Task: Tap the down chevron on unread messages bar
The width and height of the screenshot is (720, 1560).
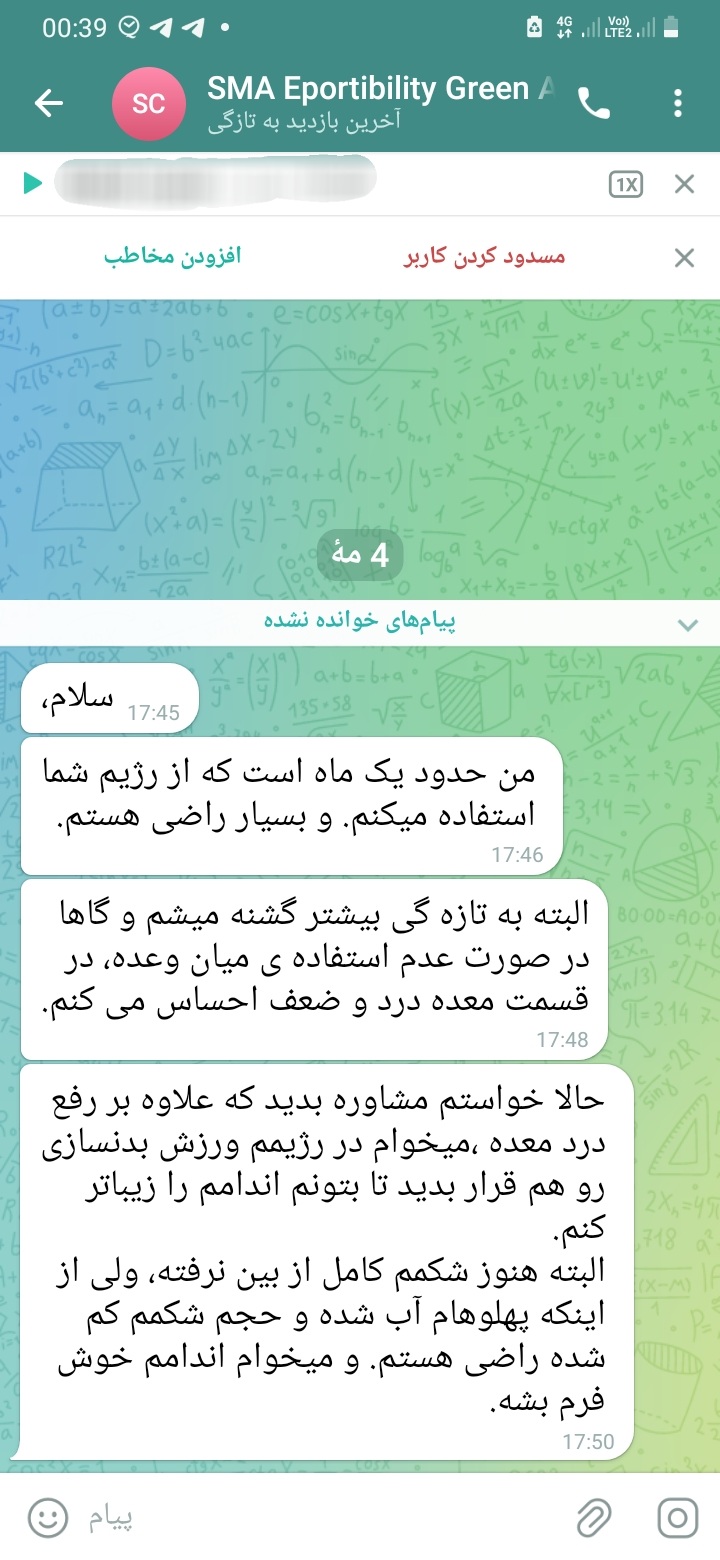Action: (x=687, y=625)
